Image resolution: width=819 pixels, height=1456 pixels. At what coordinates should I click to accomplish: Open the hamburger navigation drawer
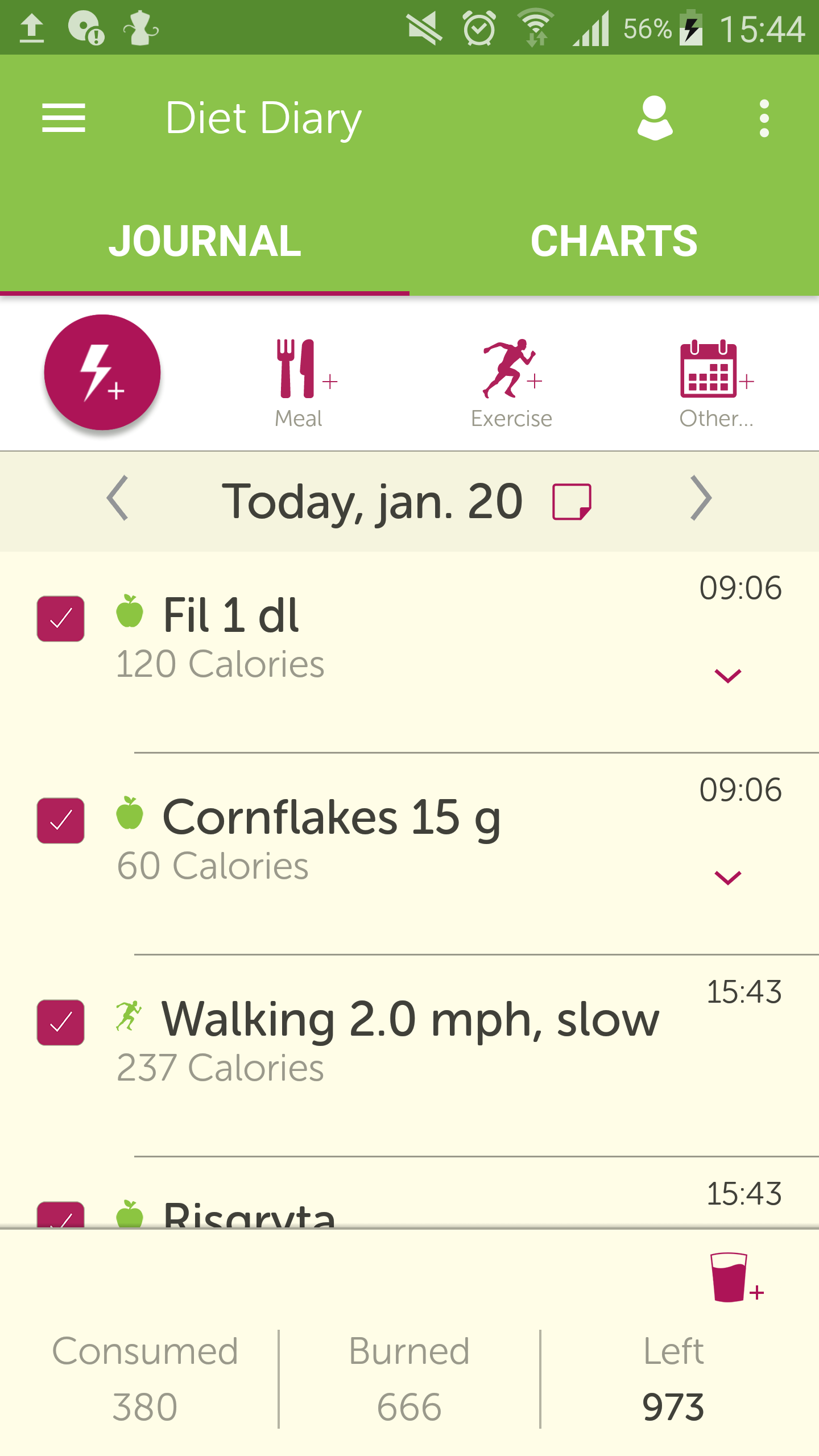[x=63, y=118]
